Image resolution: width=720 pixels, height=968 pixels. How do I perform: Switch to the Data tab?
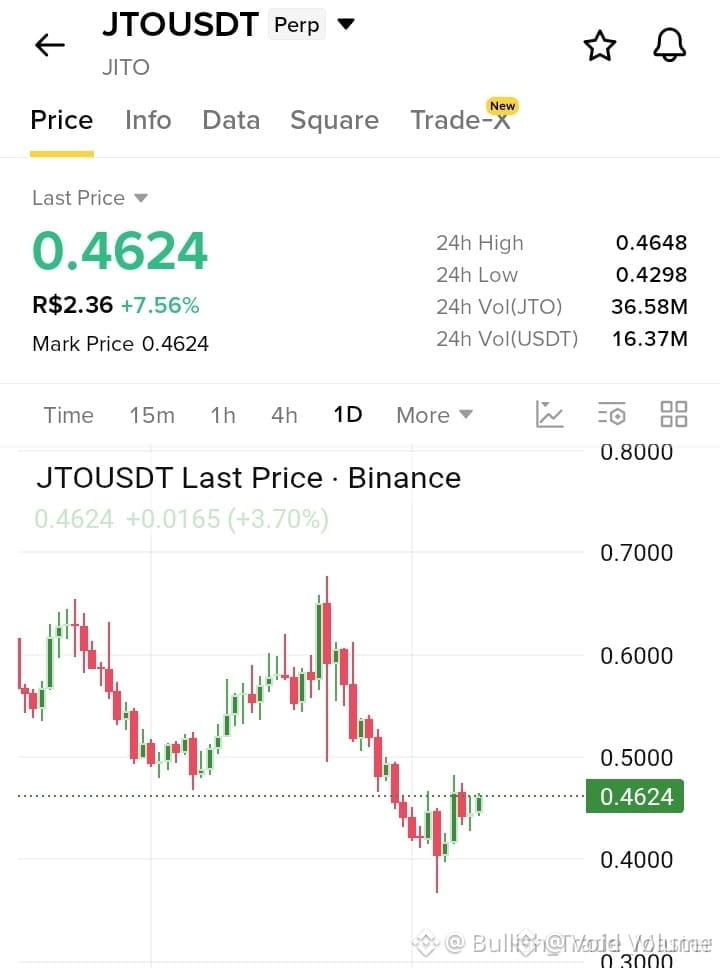pos(231,120)
